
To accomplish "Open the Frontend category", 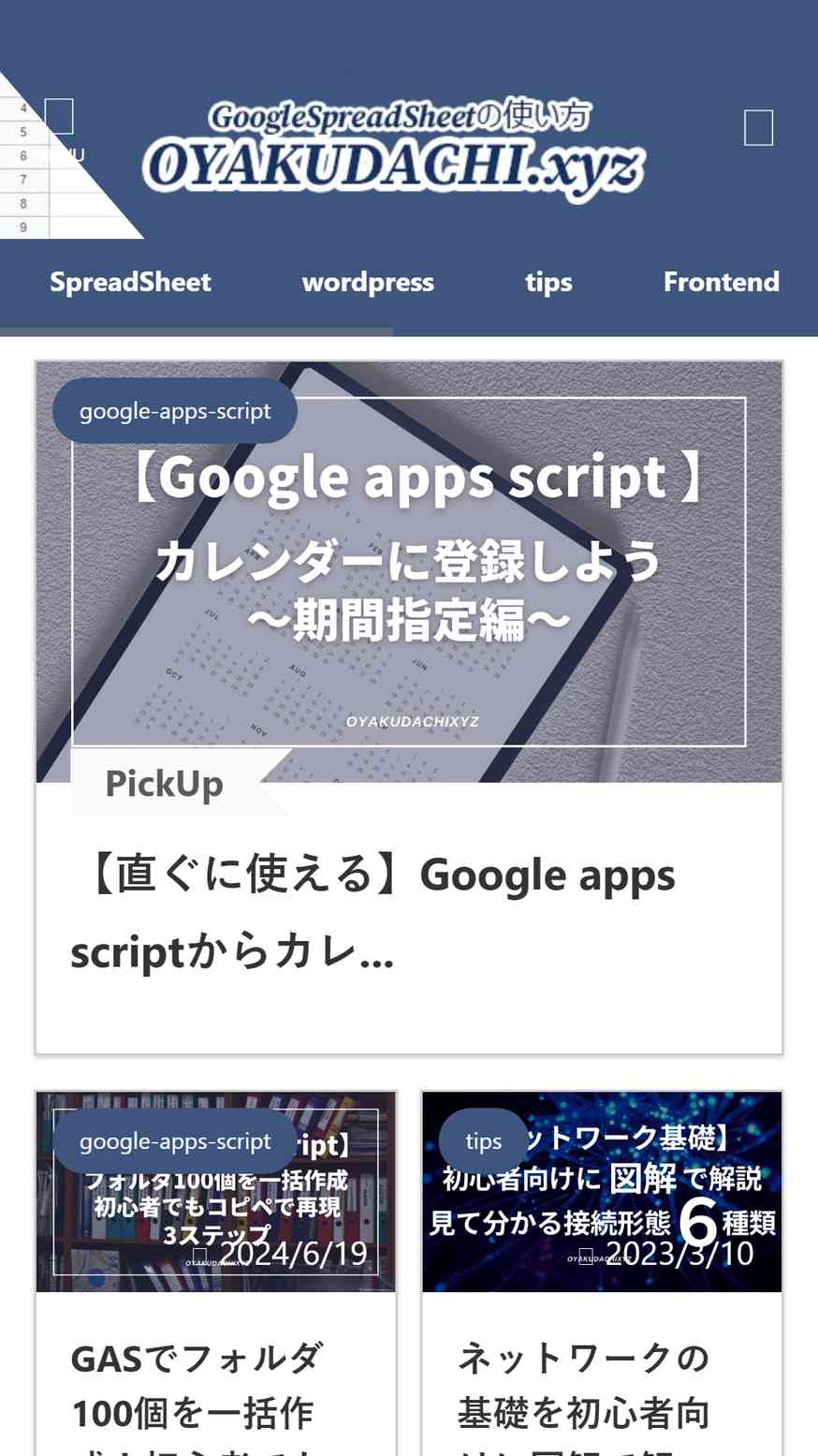I will coord(722,282).
